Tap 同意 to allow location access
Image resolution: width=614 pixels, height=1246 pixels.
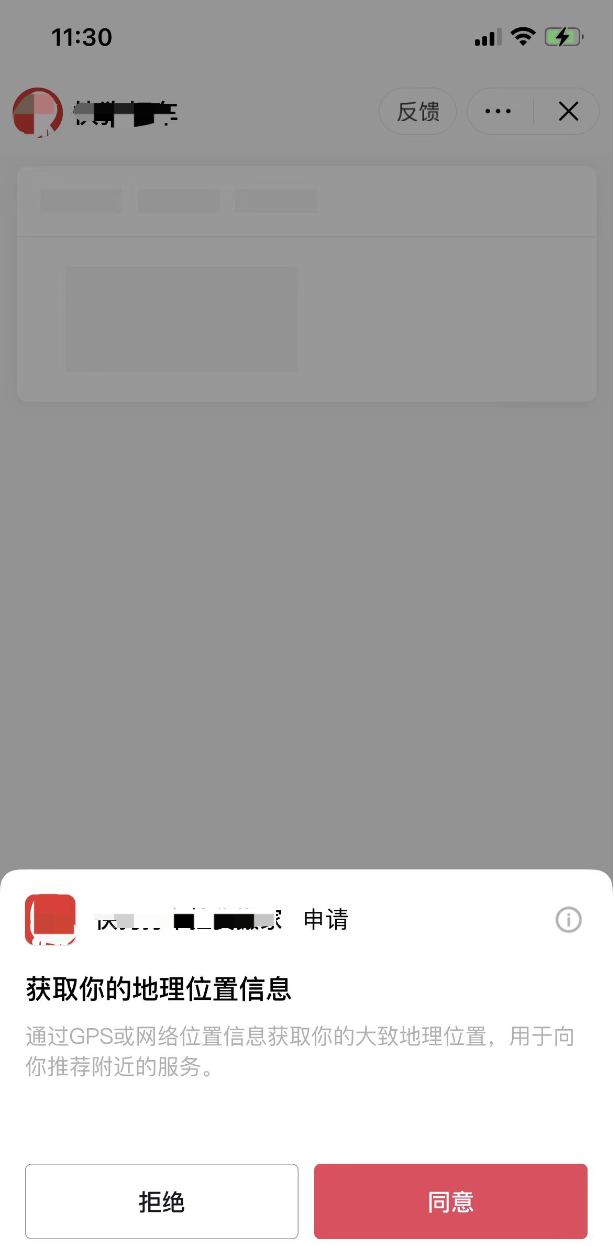click(450, 1201)
